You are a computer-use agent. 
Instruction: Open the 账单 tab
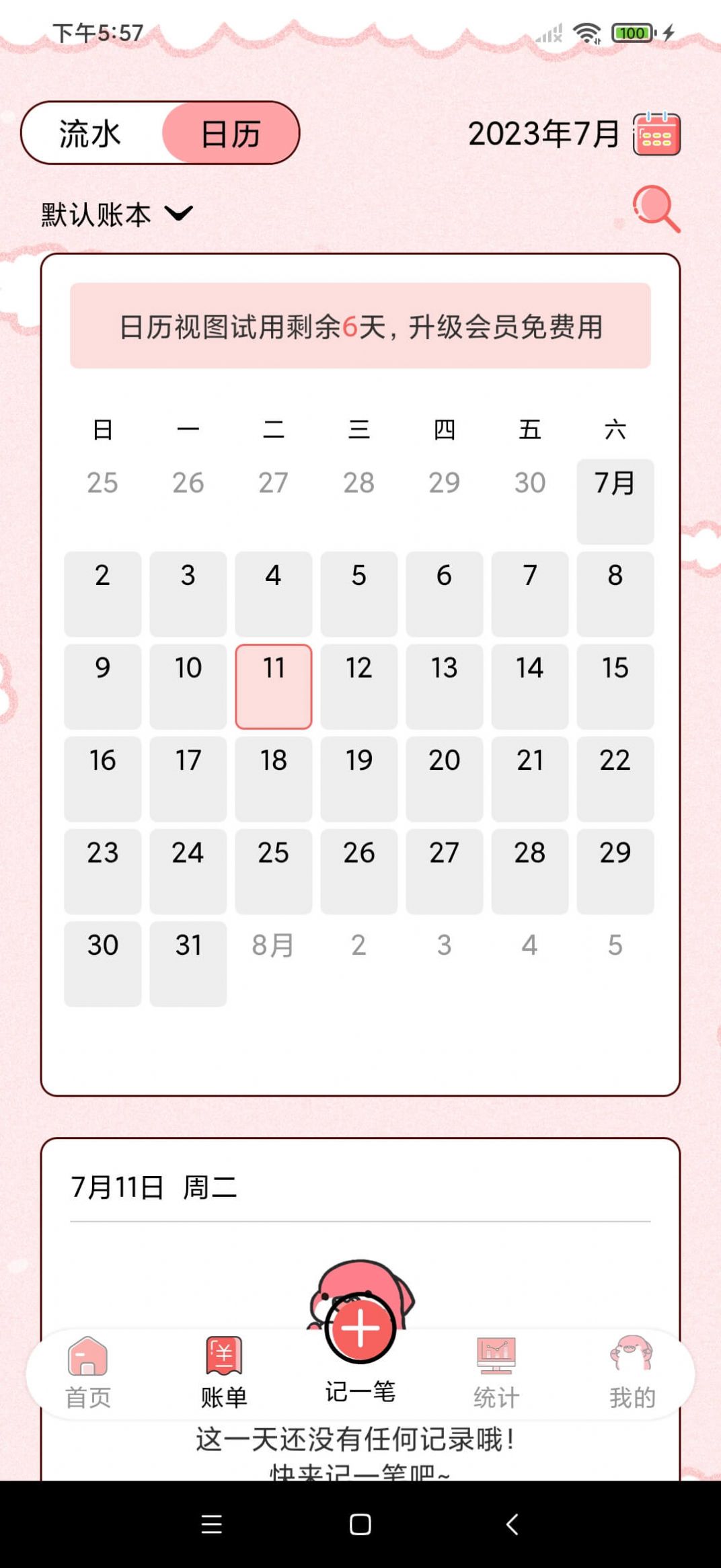coord(224,1373)
